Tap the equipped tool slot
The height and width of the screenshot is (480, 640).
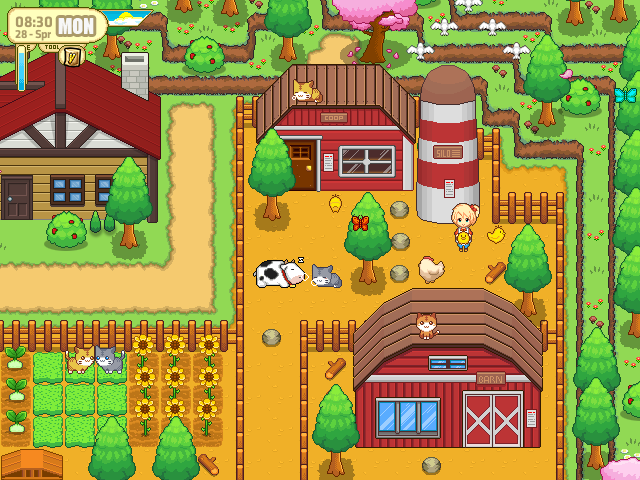point(72,57)
